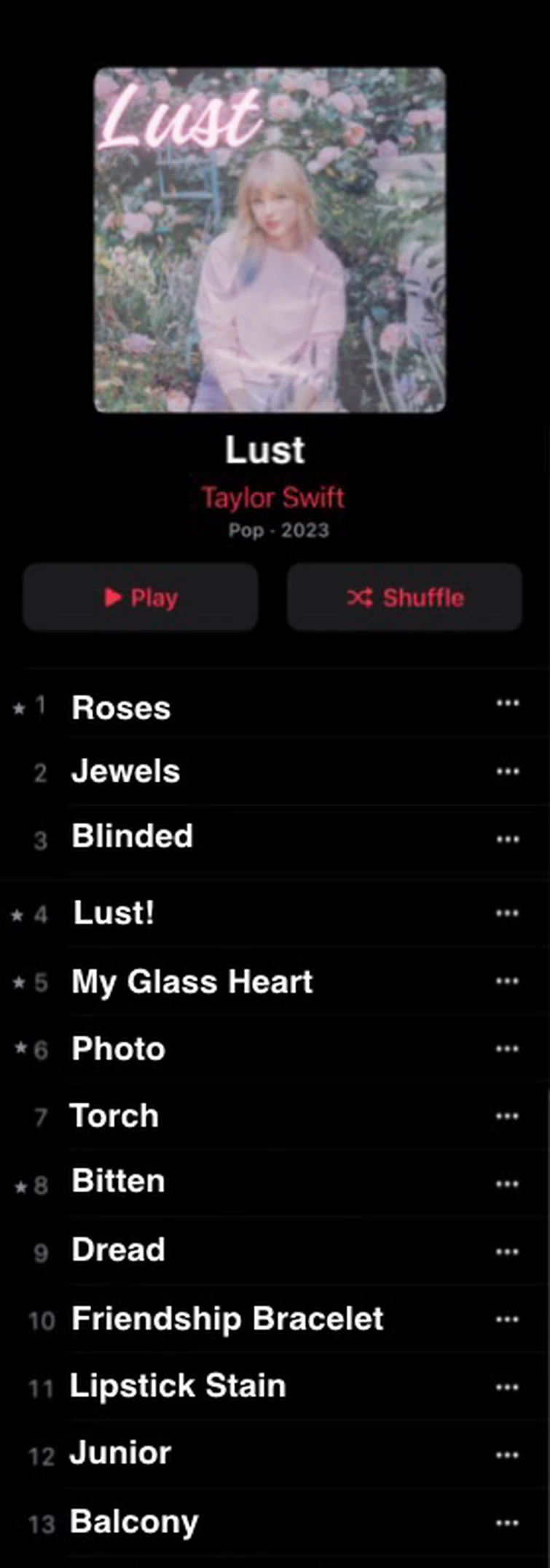Open more options for Lipstick Stain
The image size is (550, 1568).
pyautogui.click(x=507, y=1387)
